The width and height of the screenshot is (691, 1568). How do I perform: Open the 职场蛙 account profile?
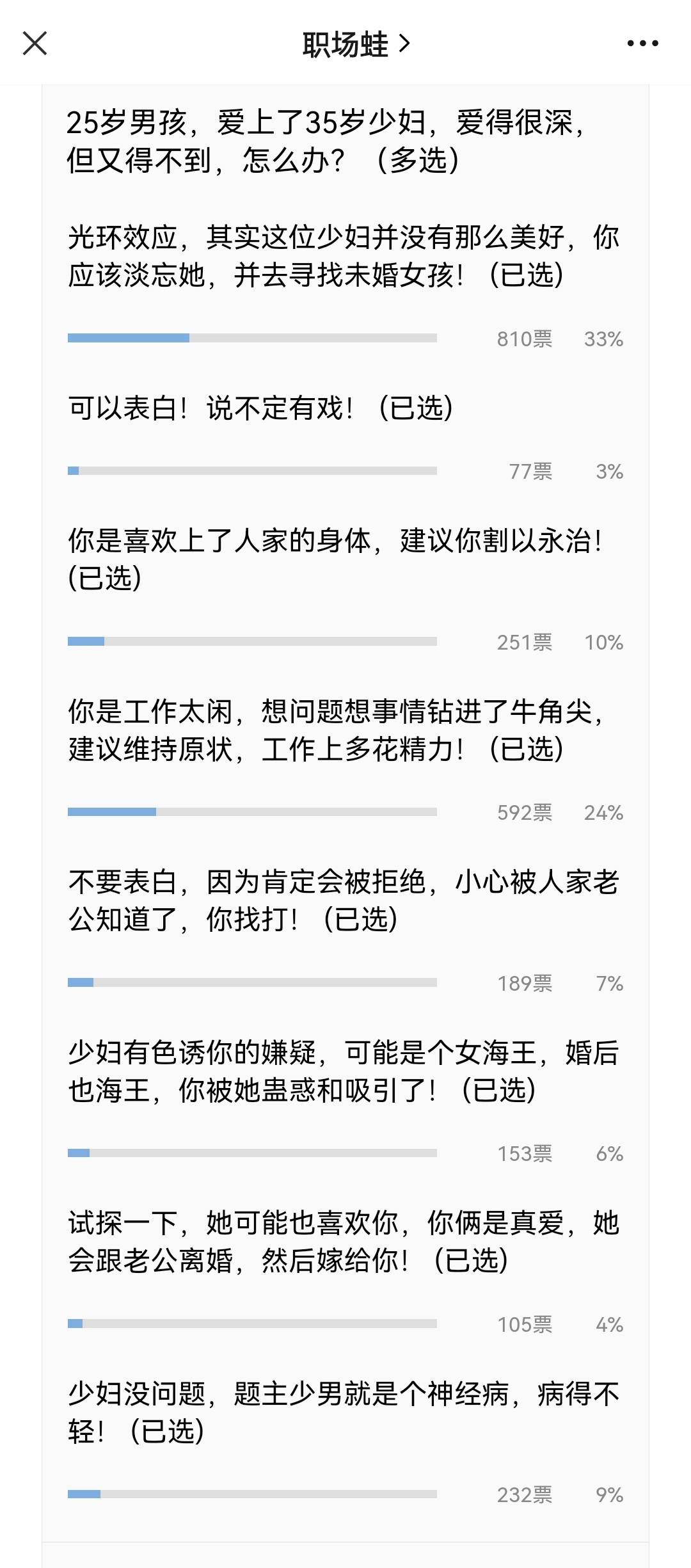(x=355, y=44)
